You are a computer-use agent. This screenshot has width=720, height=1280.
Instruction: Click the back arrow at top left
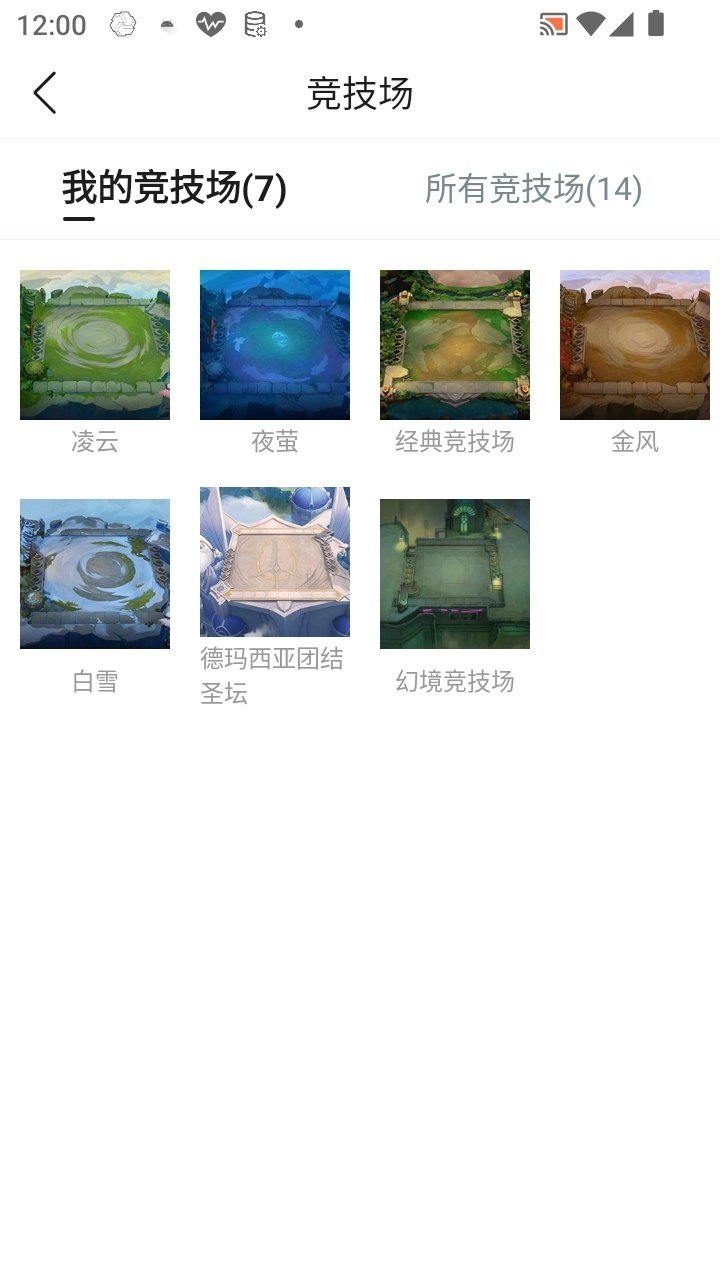(44, 91)
